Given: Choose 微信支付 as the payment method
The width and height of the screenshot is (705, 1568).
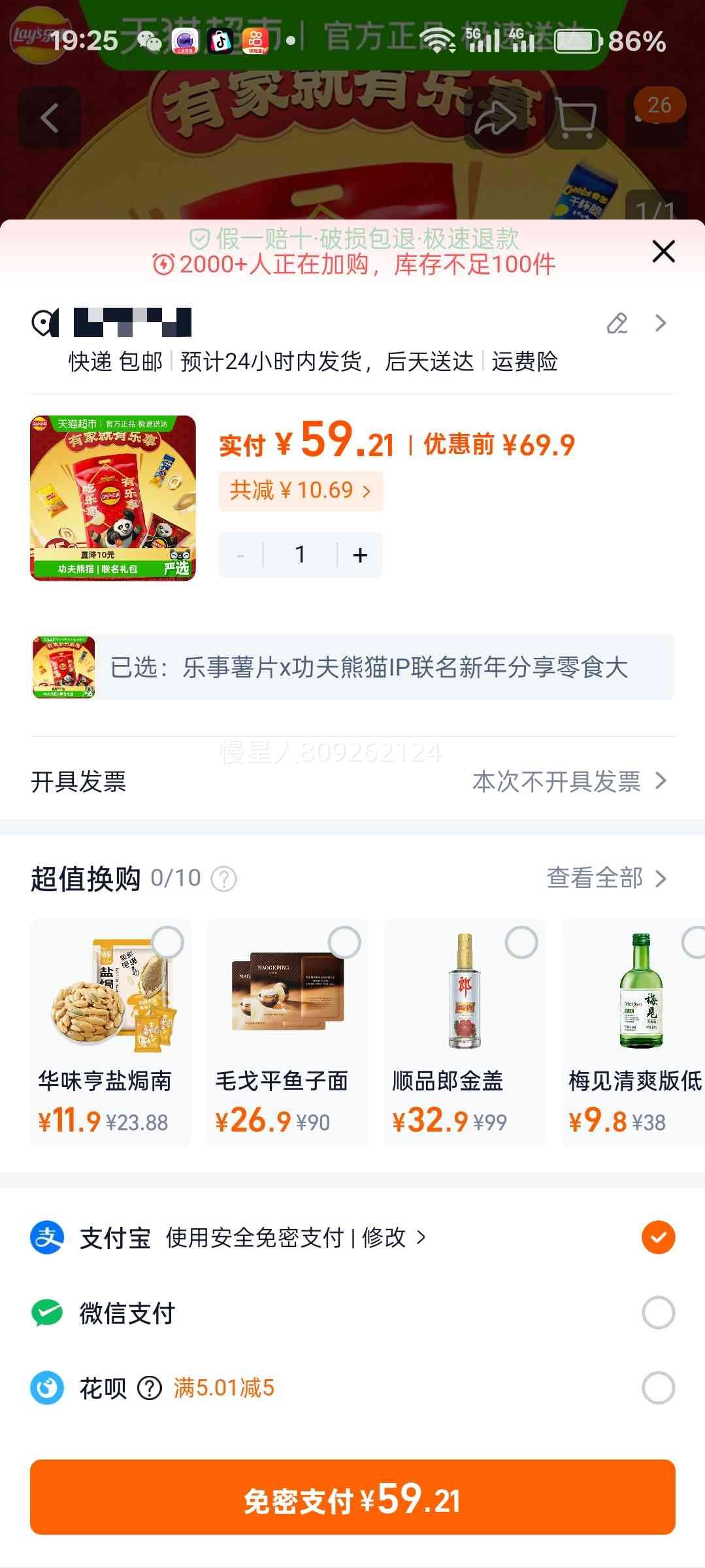Looking at the screenshot, I should [x=658, y=1313].
